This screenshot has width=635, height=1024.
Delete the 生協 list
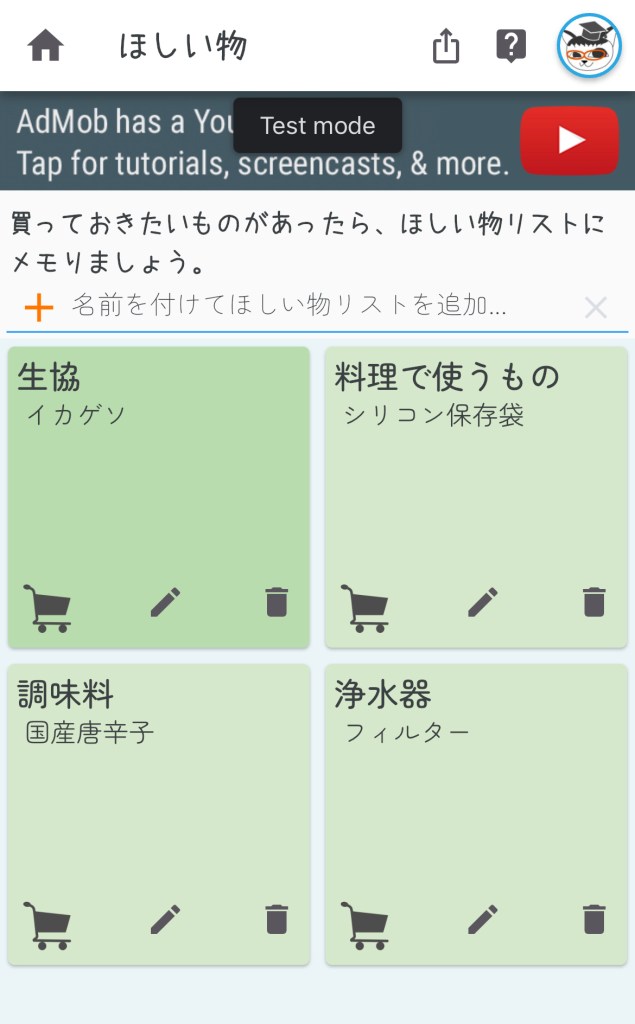[277, 602]
